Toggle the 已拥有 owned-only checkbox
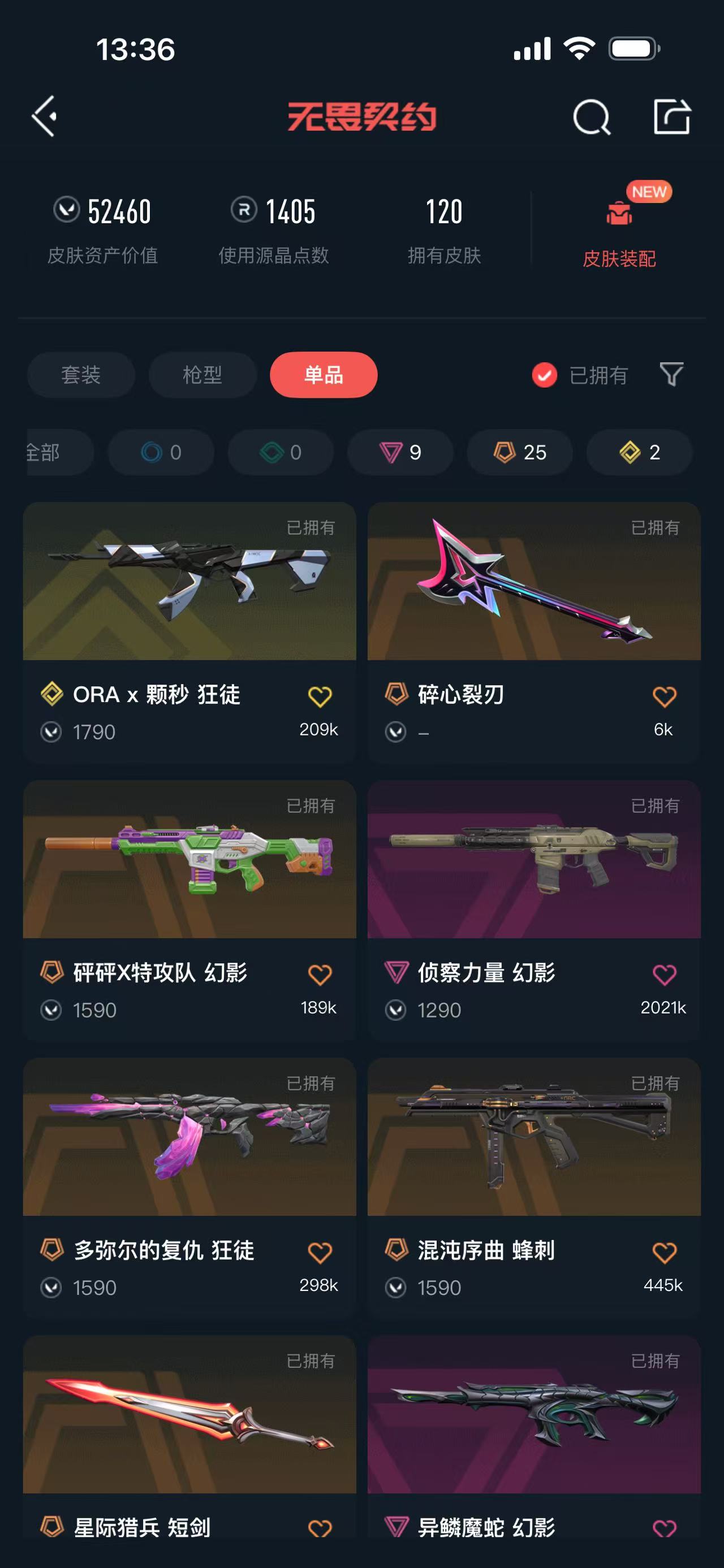724x1568 pixels. point(544,375)
